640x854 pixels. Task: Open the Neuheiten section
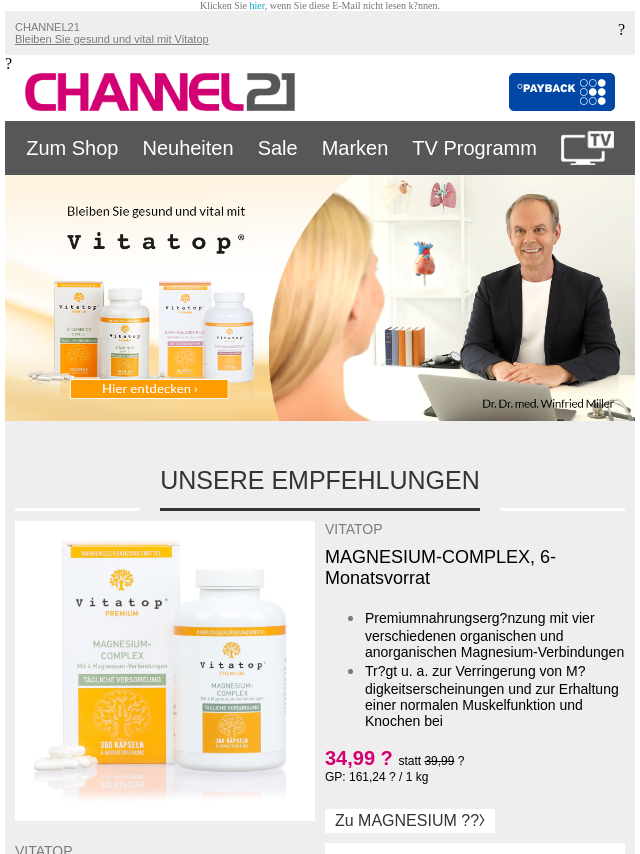188,148
